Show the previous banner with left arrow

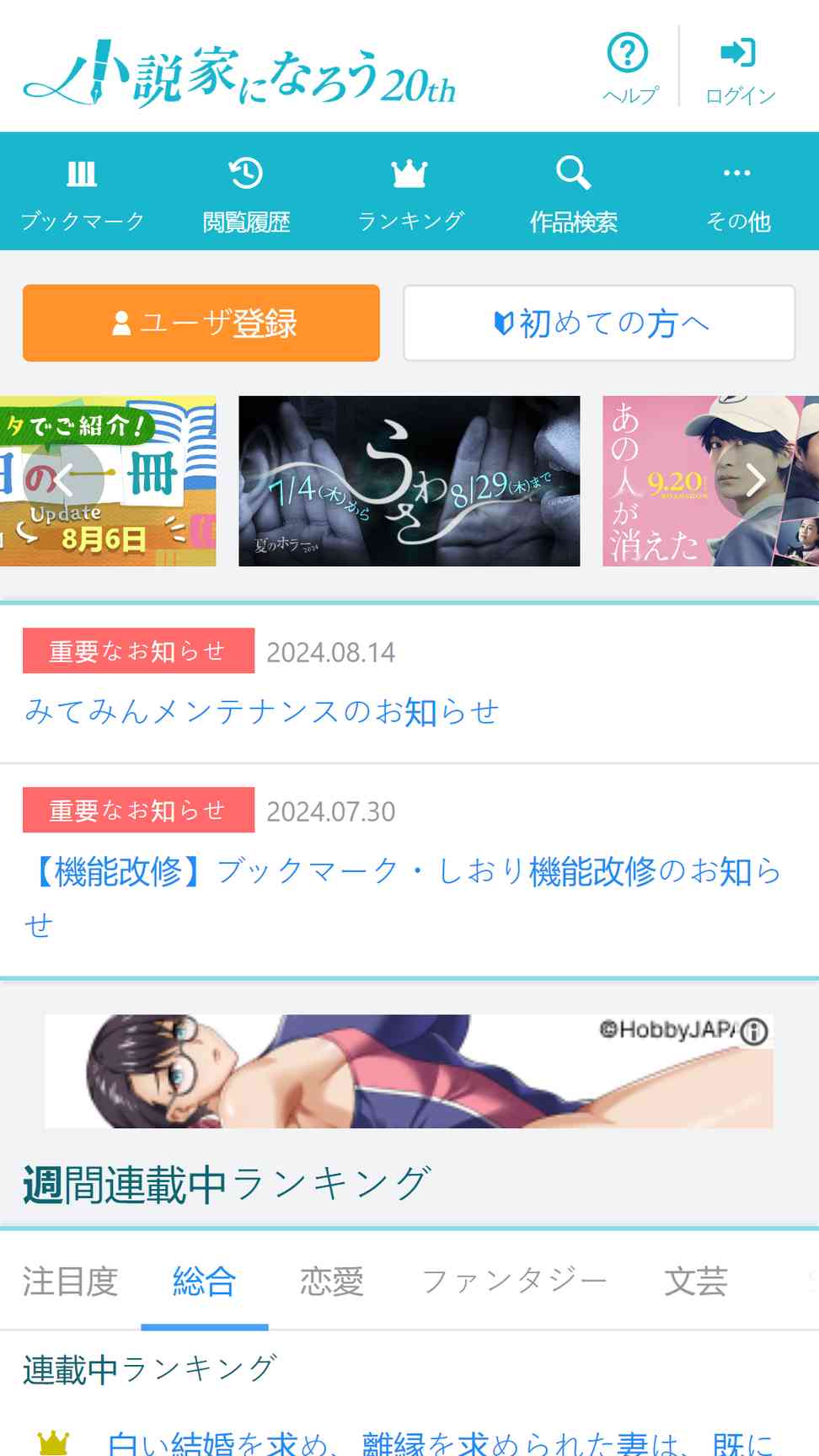click(x=63, y=480)
